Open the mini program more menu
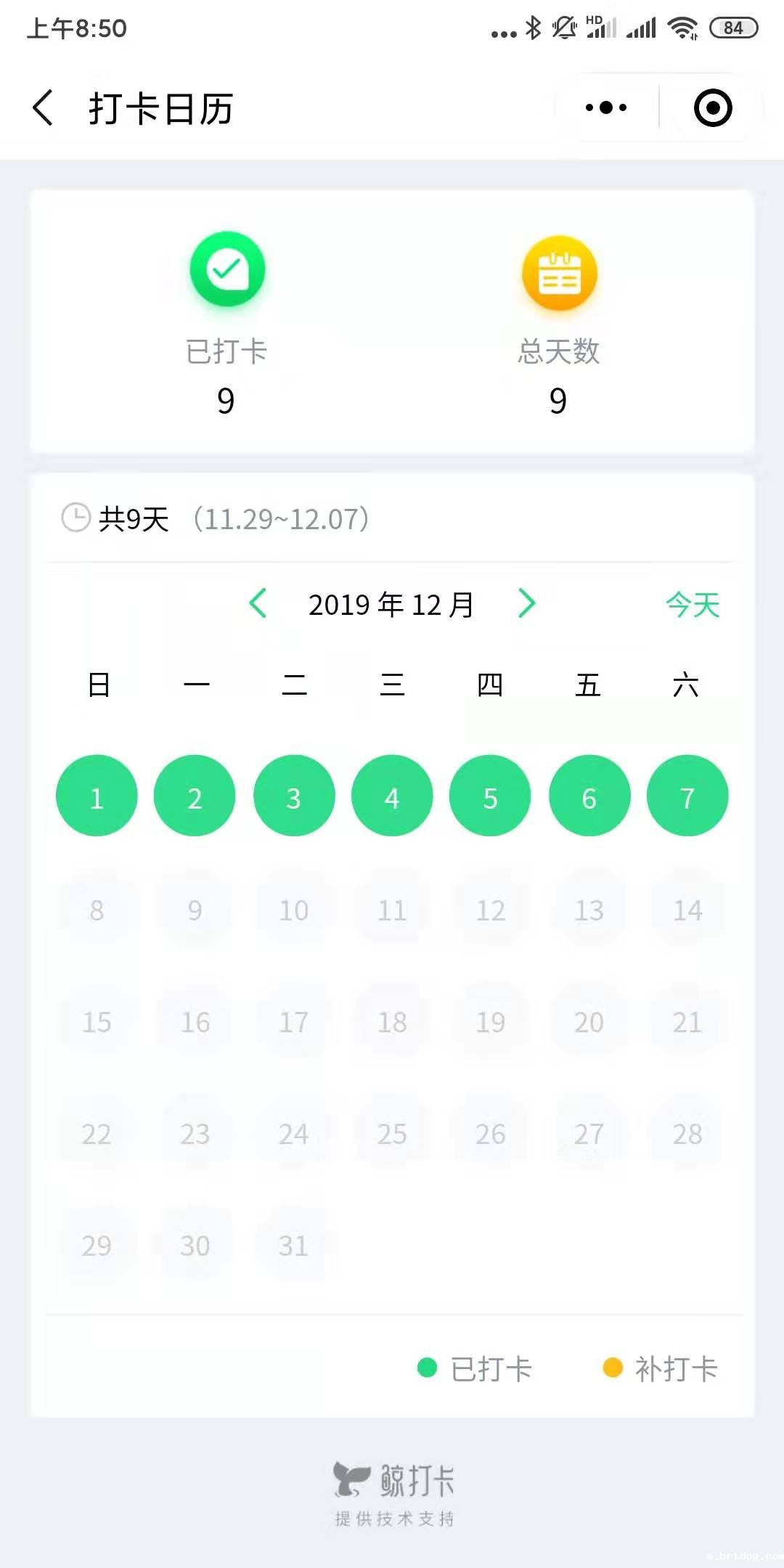 pyautogui.click(x=606, y=108)
